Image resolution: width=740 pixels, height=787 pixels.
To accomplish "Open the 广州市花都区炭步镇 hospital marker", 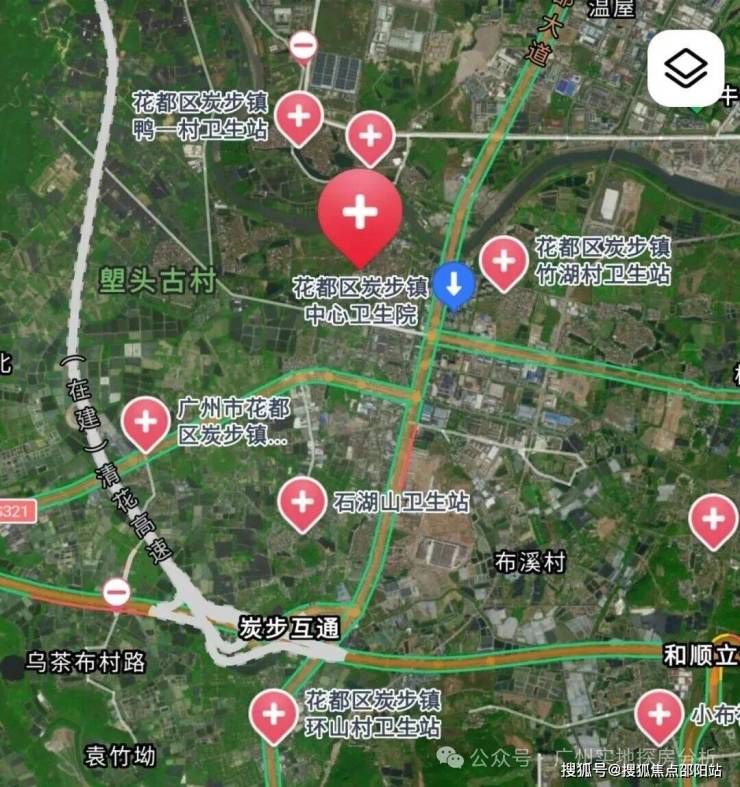I will [x=146, y=420].
